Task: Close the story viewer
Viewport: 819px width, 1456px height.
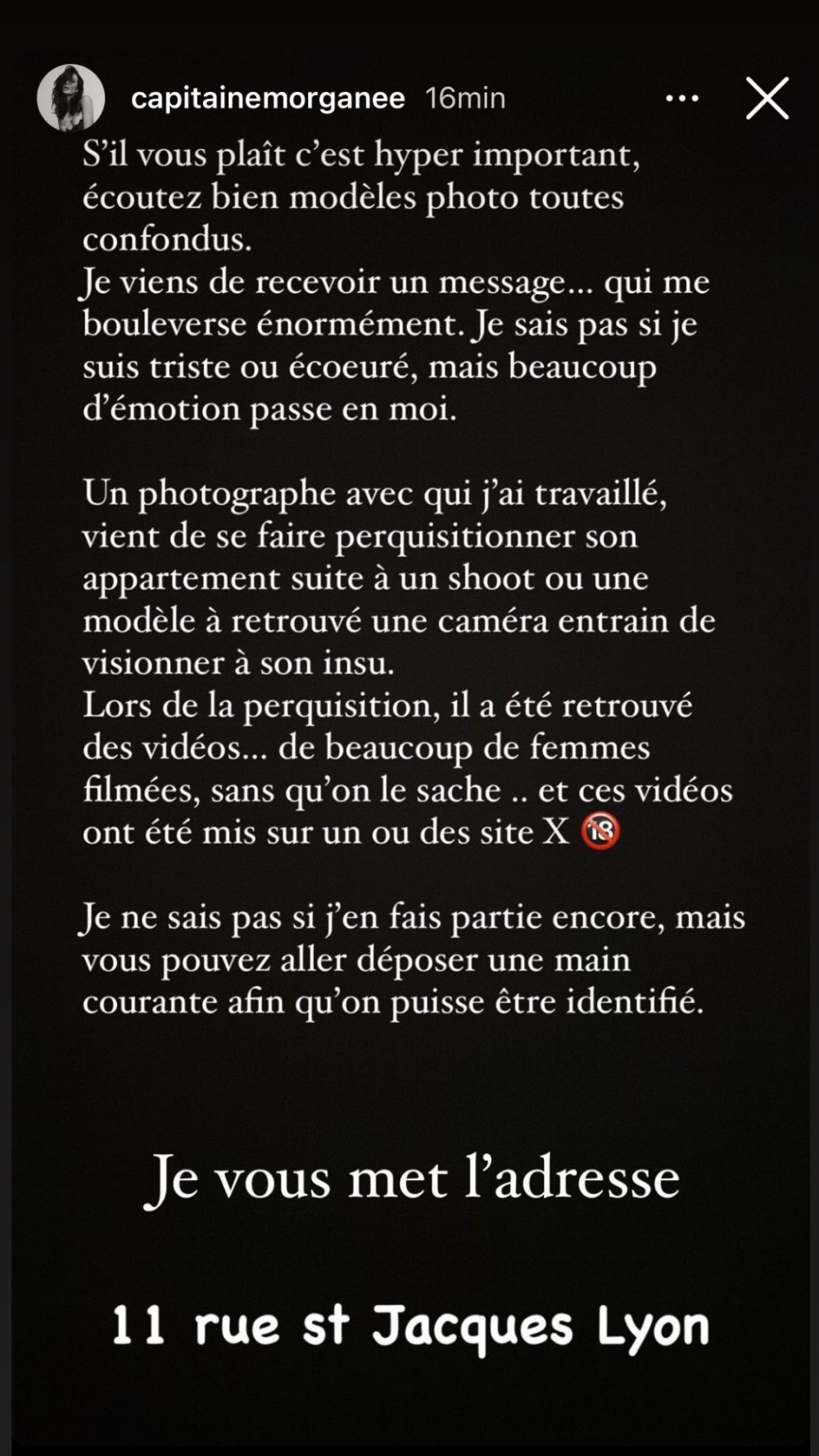Action: [x=767, y=99]
